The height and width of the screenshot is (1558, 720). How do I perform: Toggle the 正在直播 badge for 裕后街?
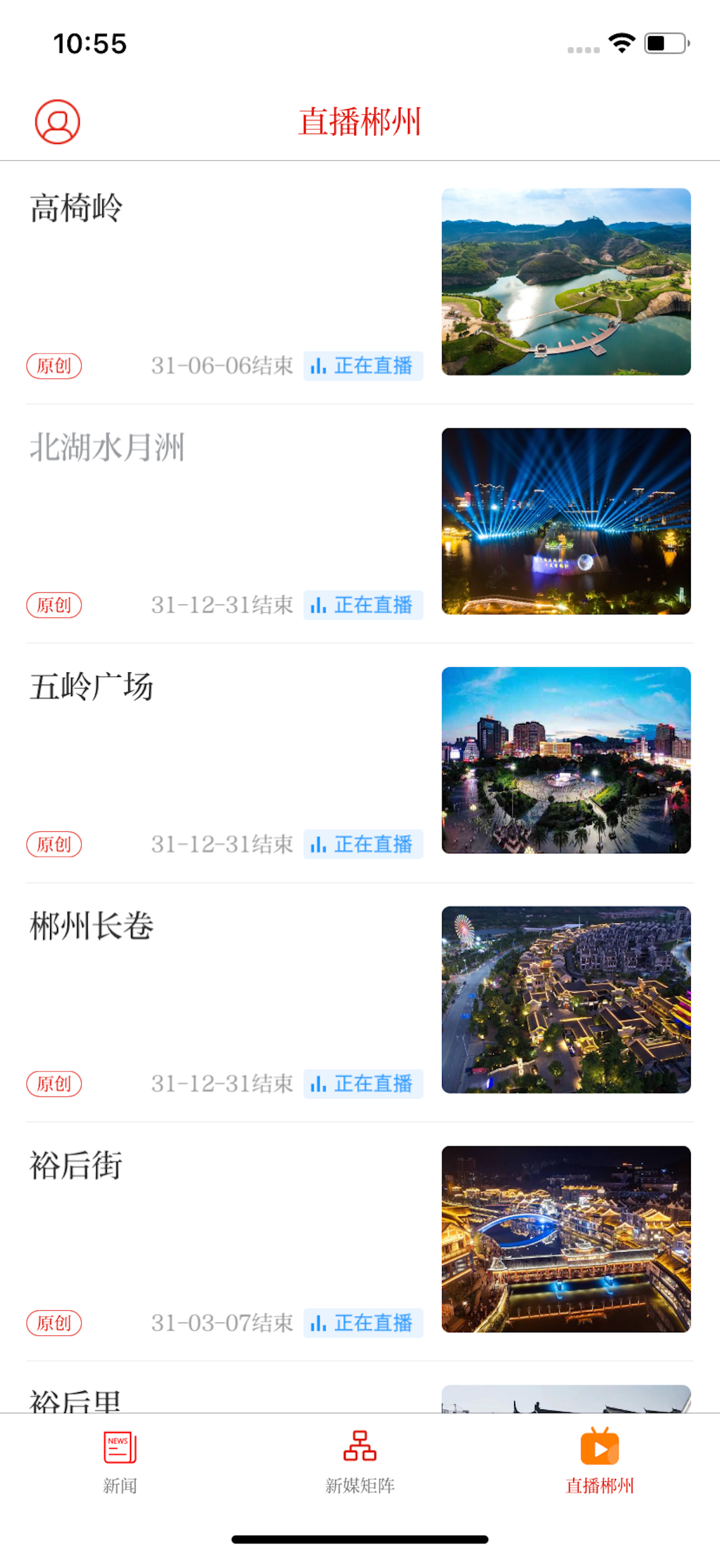[365, 1322]
